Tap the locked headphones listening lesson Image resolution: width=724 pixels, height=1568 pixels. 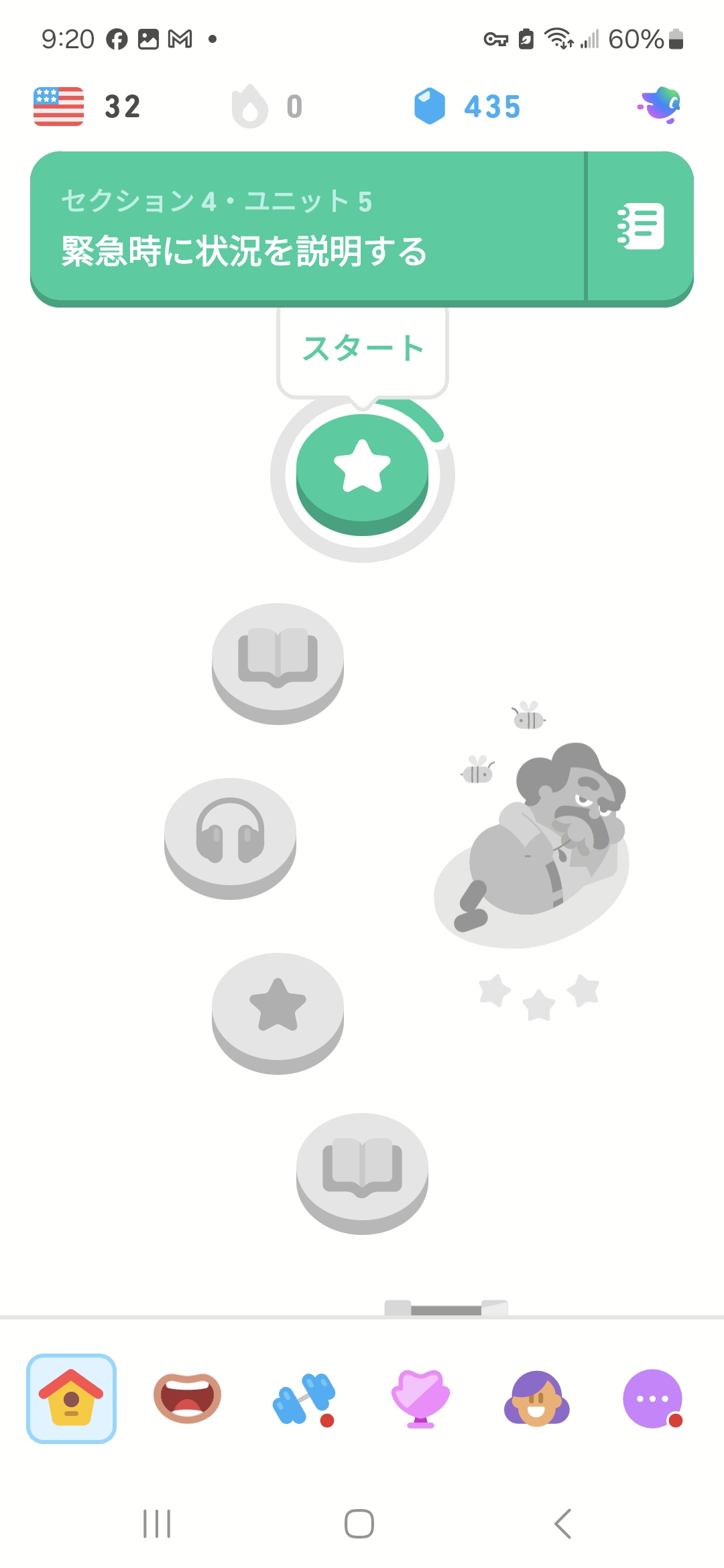pos(230,834)
